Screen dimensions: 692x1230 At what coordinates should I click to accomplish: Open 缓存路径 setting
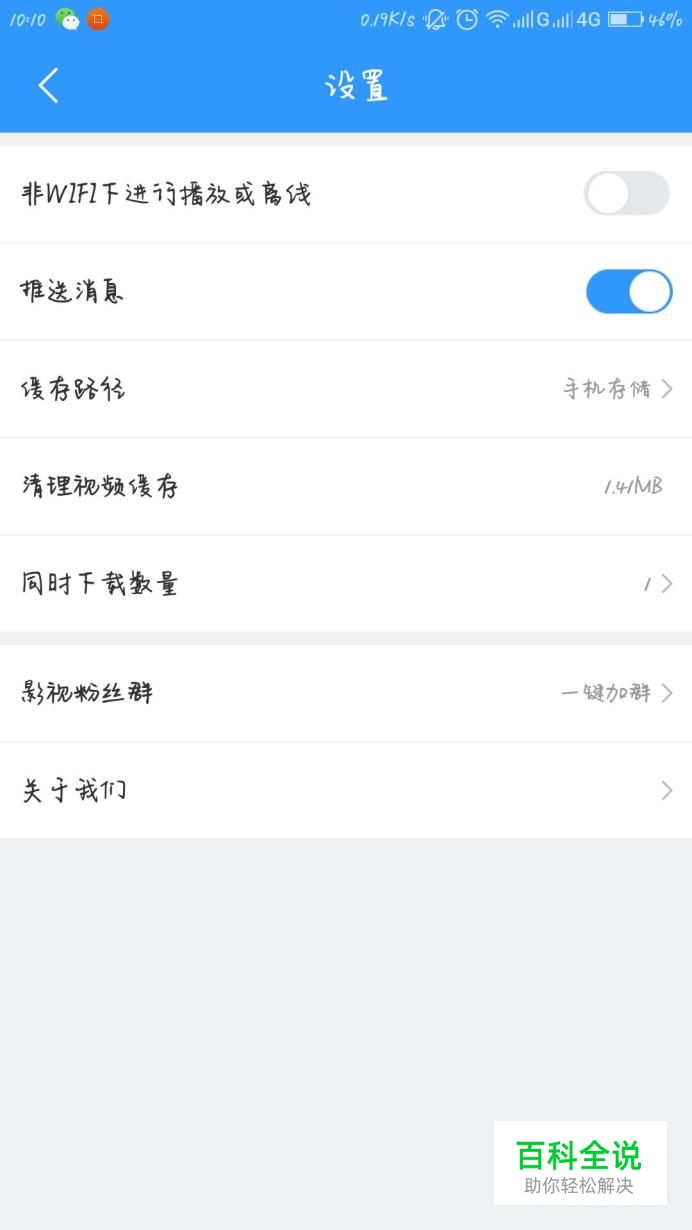click(x=346, y=389)
